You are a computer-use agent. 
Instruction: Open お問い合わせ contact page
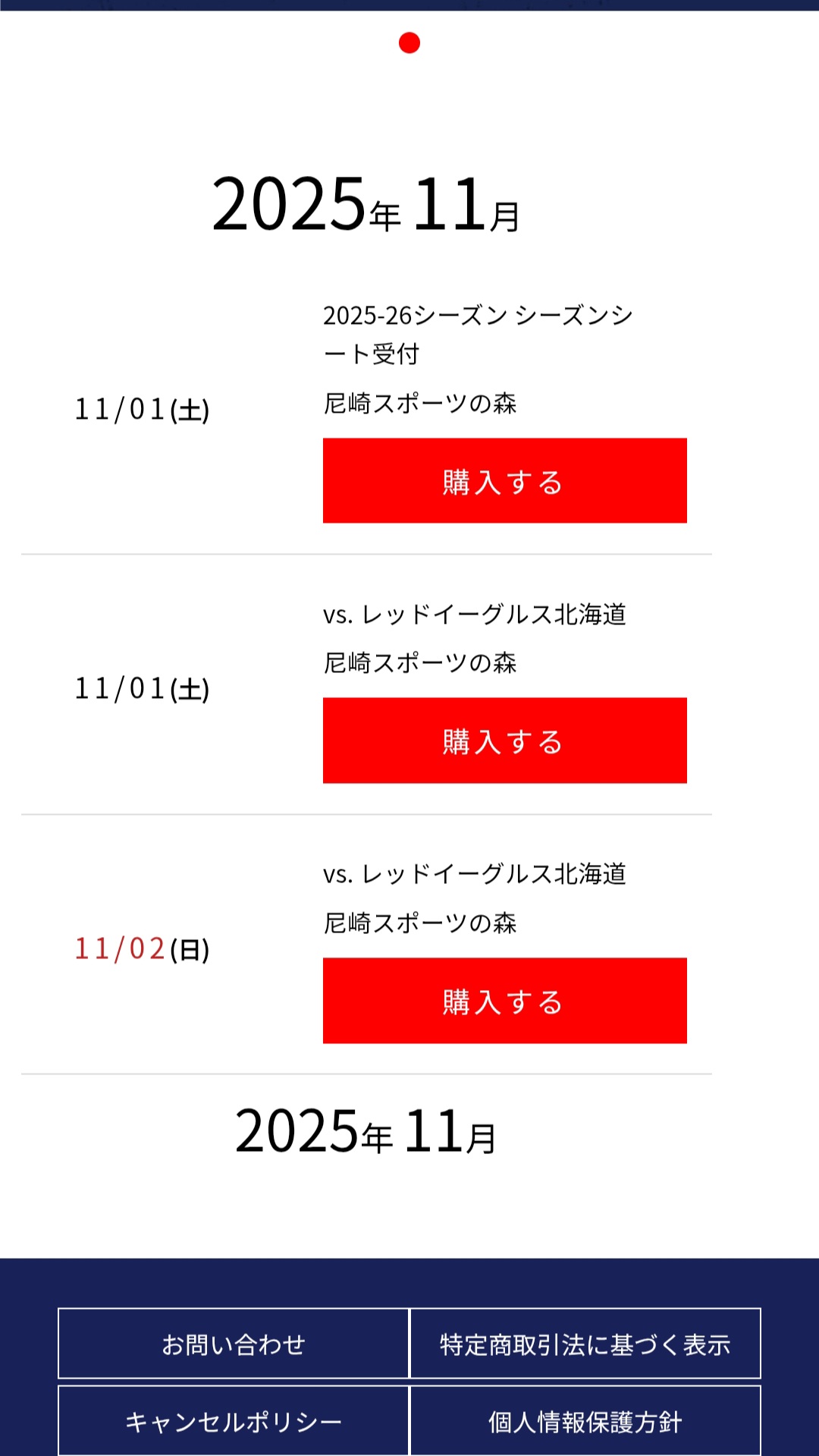pos(234,1343)
